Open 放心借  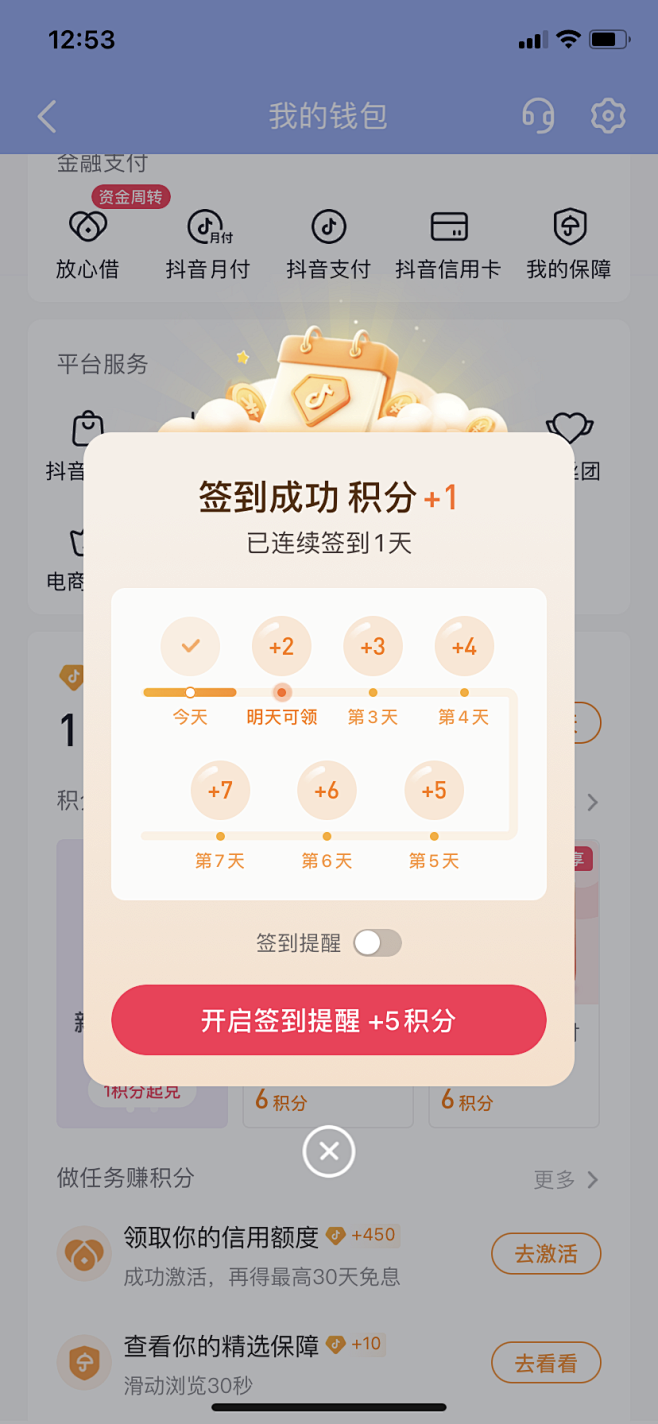click(x=88, y=244)
